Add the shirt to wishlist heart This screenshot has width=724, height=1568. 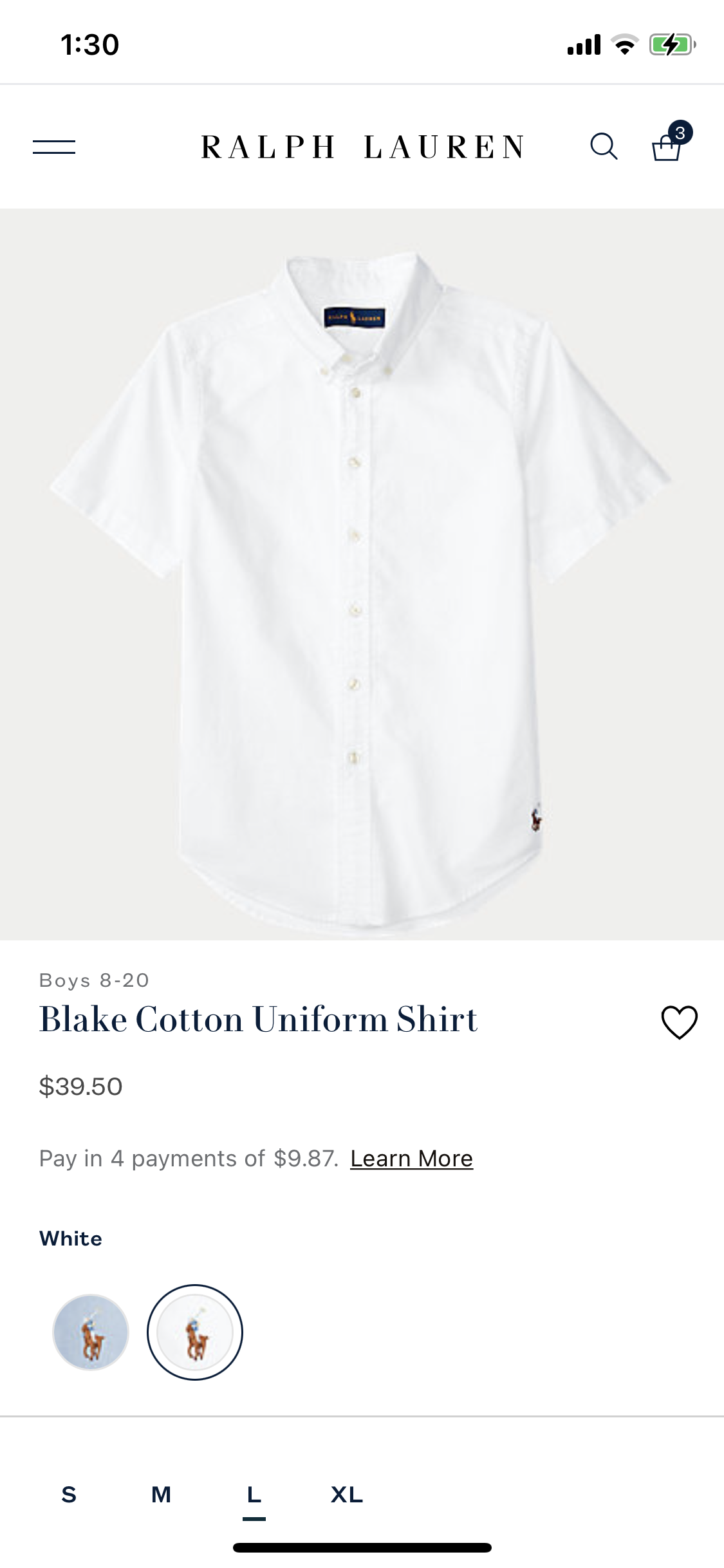click(679, 1022)
